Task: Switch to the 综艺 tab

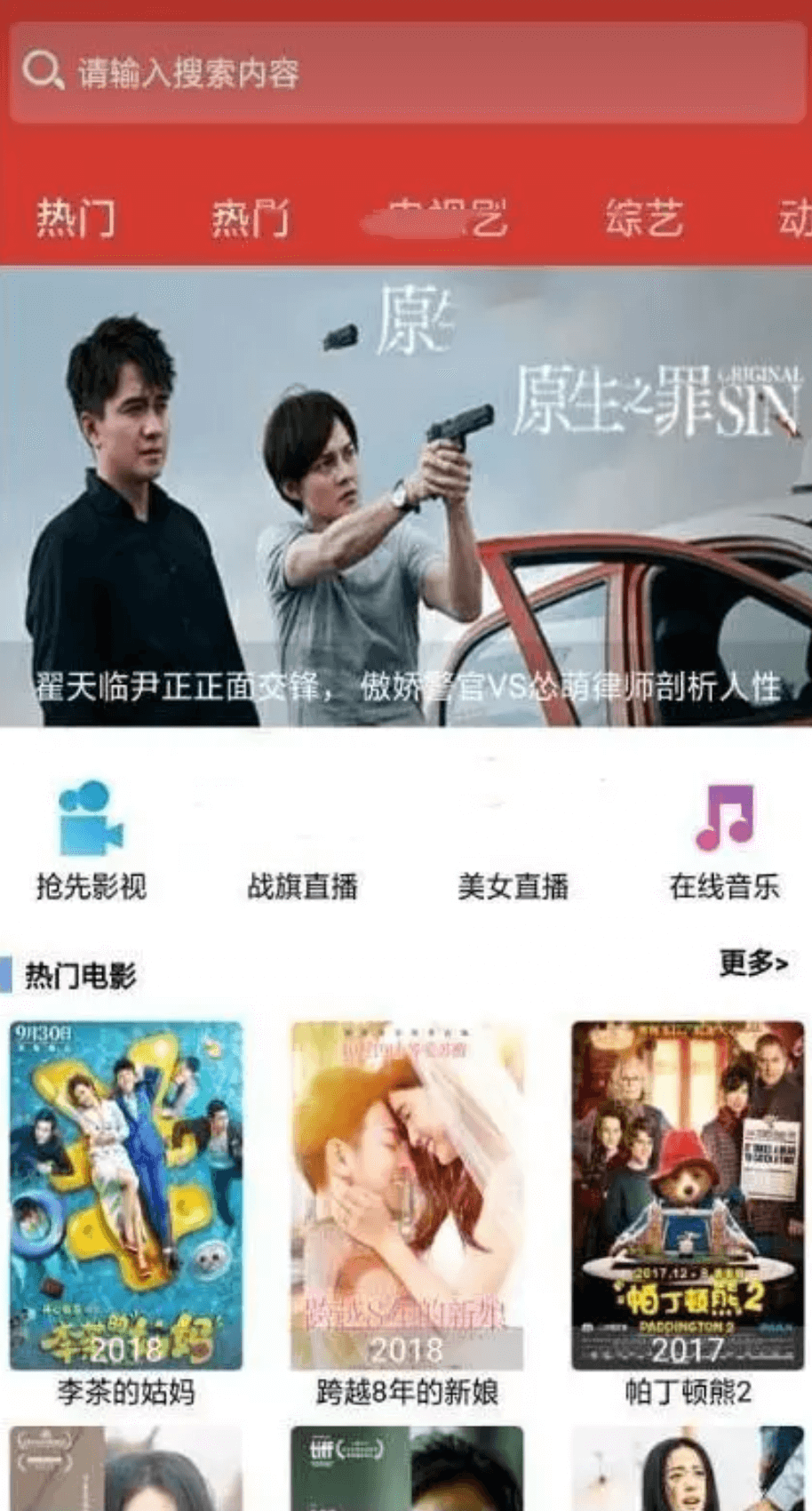Action: [x=644, y=218]
